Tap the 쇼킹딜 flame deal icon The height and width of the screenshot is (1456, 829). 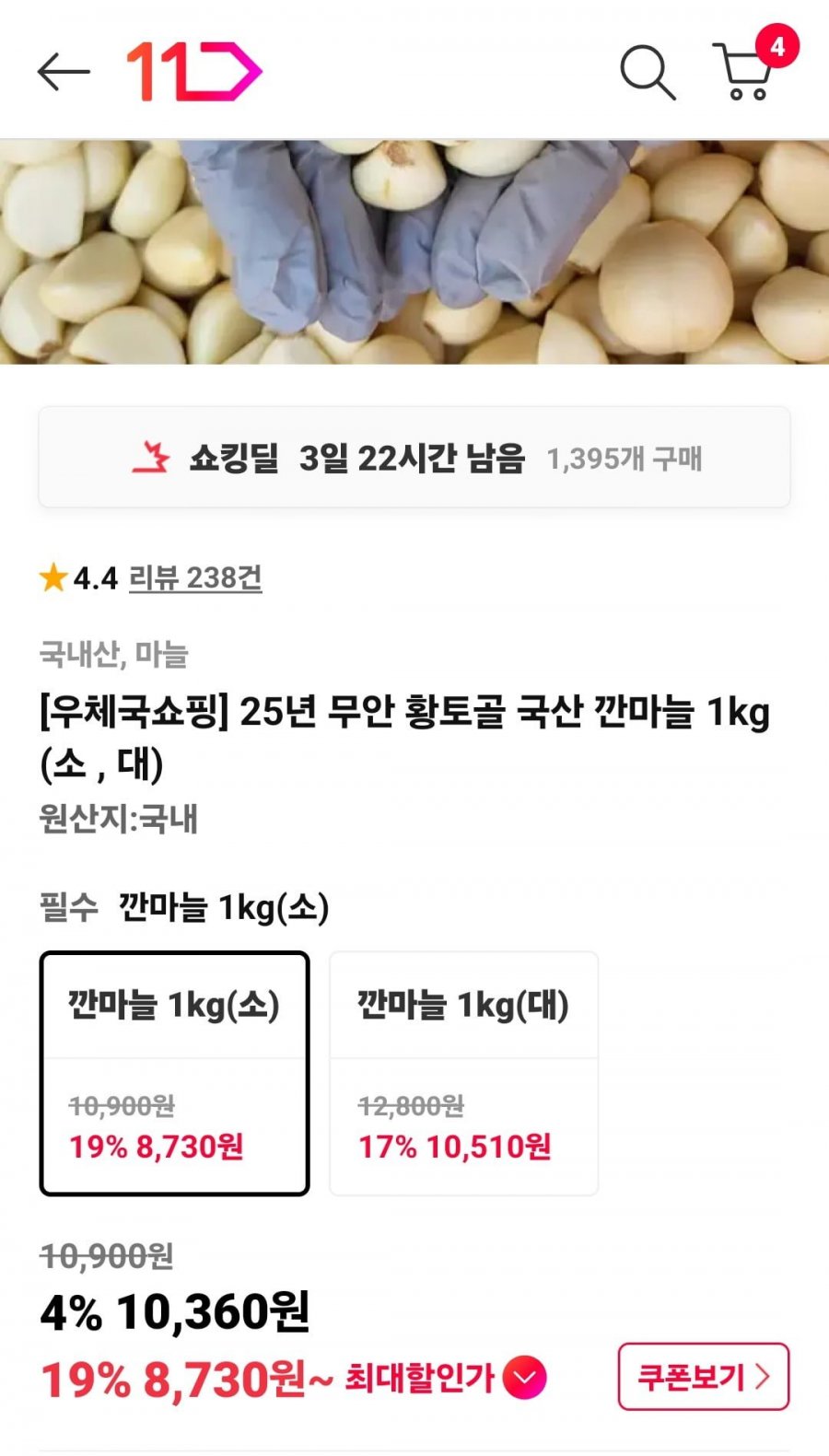click(x=153, y=459)
